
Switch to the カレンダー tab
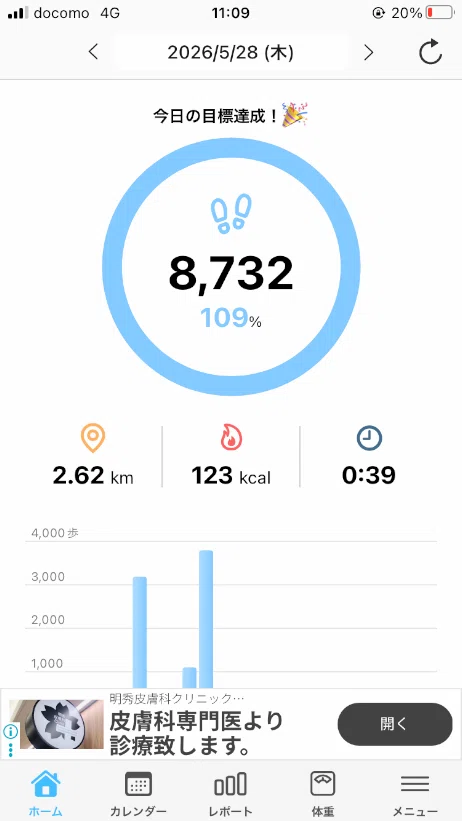[x=138, y=793]
